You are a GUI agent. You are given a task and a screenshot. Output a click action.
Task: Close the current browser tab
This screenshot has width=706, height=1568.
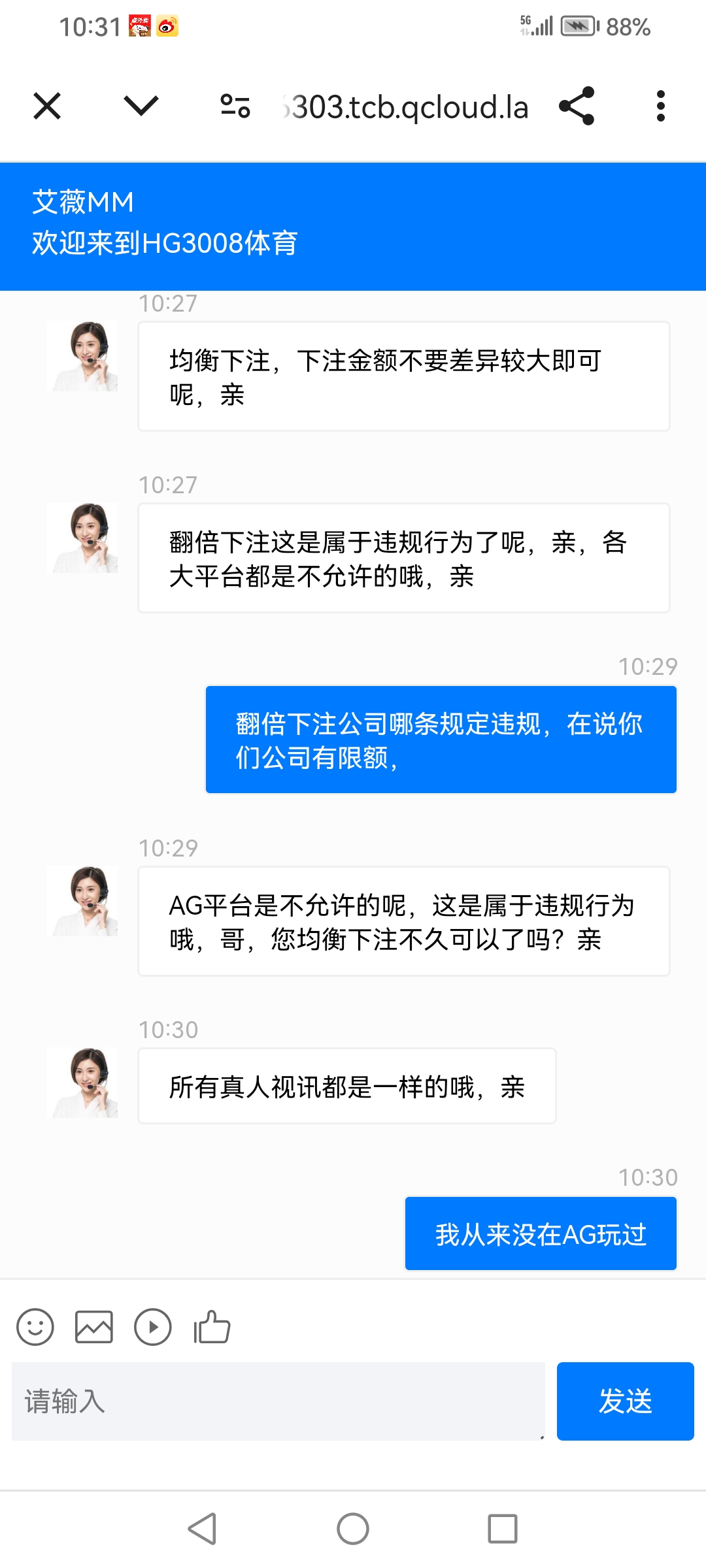(46, 107)
